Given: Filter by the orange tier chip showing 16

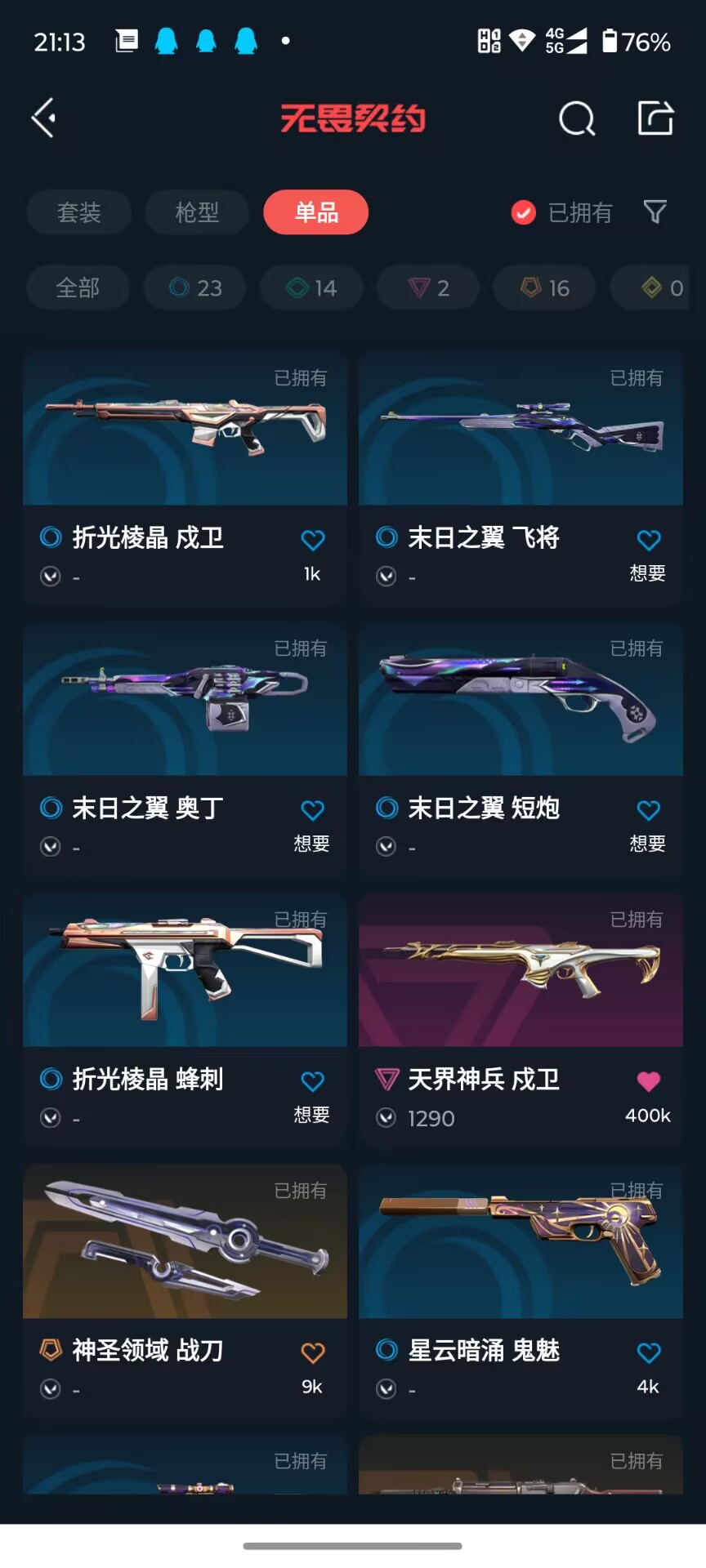Looking at the screenshot, I should 545,288.
